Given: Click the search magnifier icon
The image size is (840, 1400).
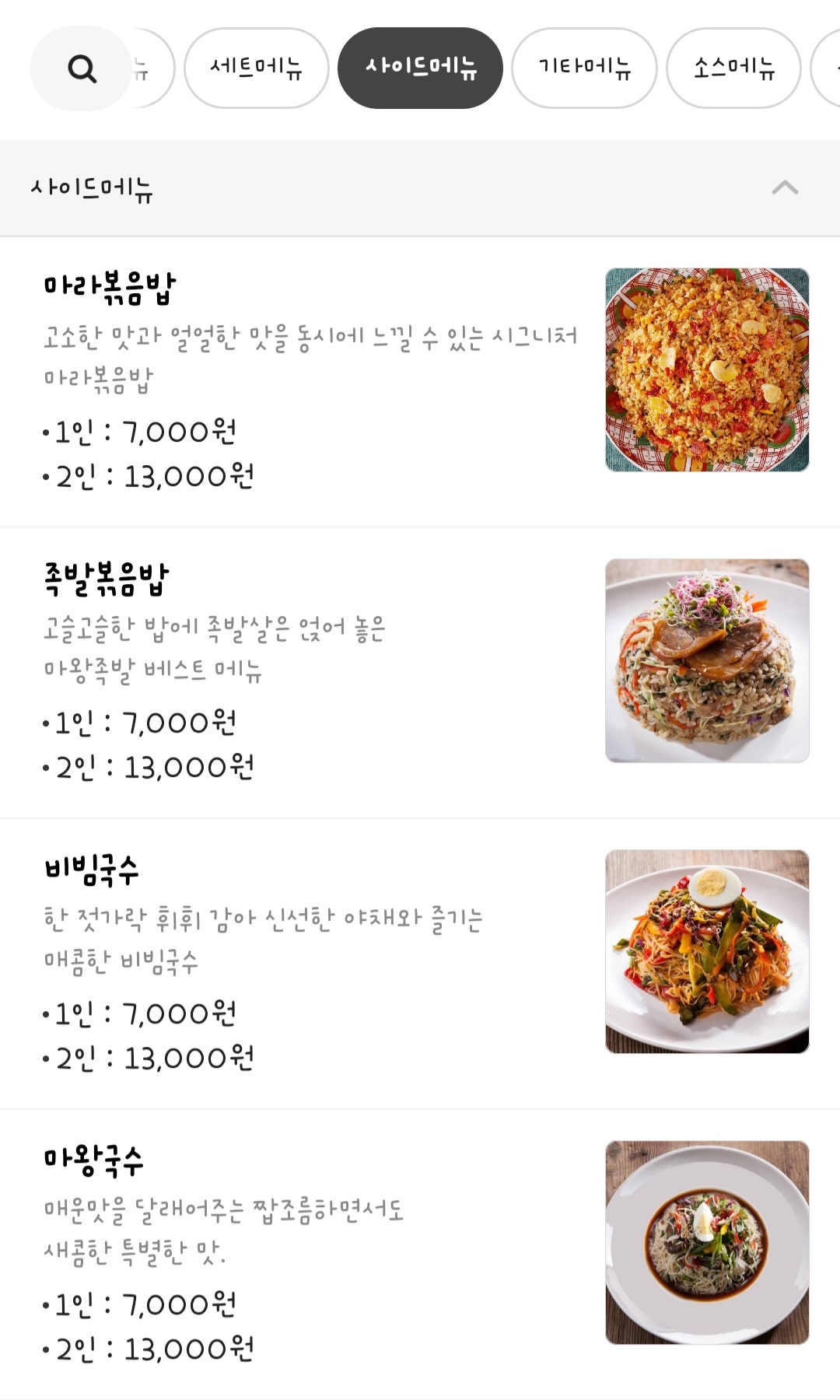Looking at the screenshot, I should [x=80, y=68].
